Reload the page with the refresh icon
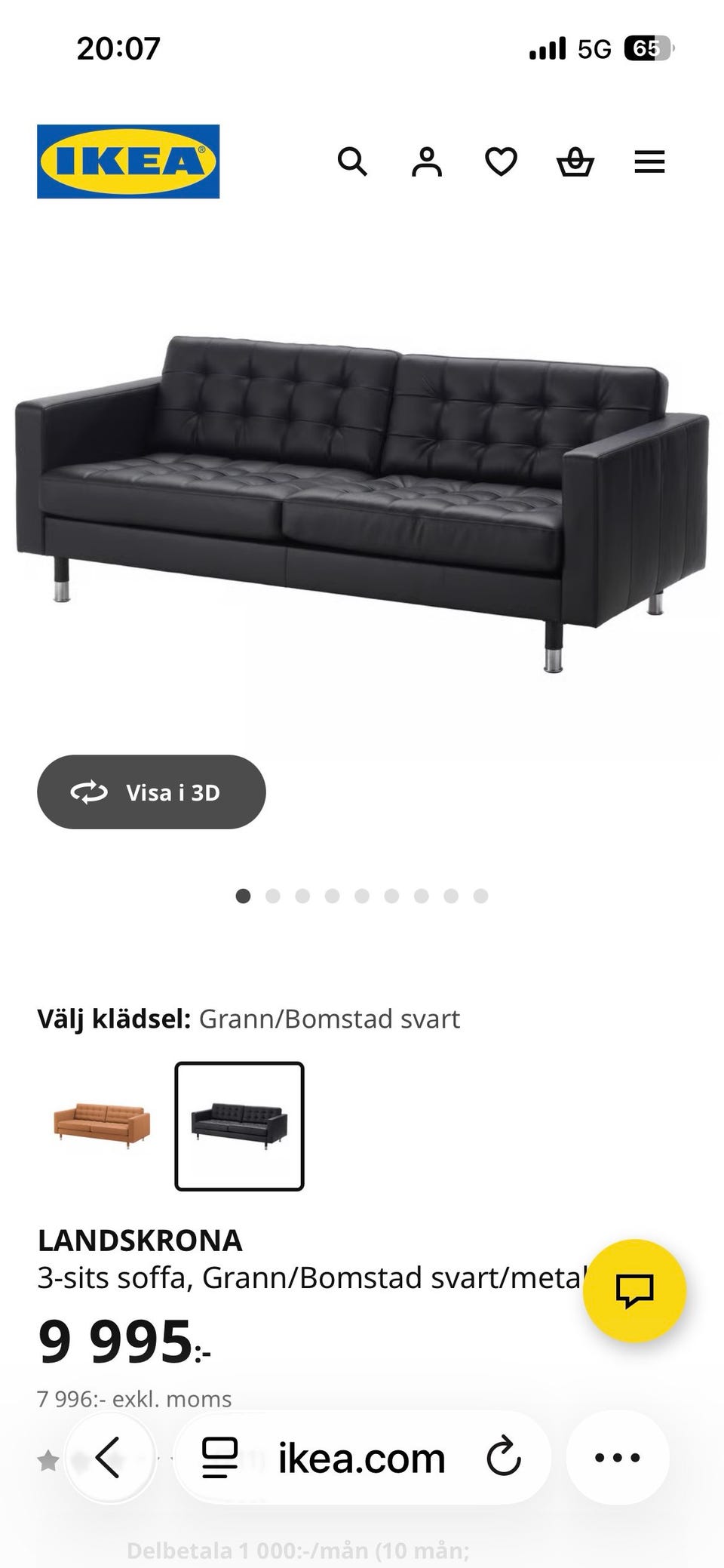 coord(502,1456)
